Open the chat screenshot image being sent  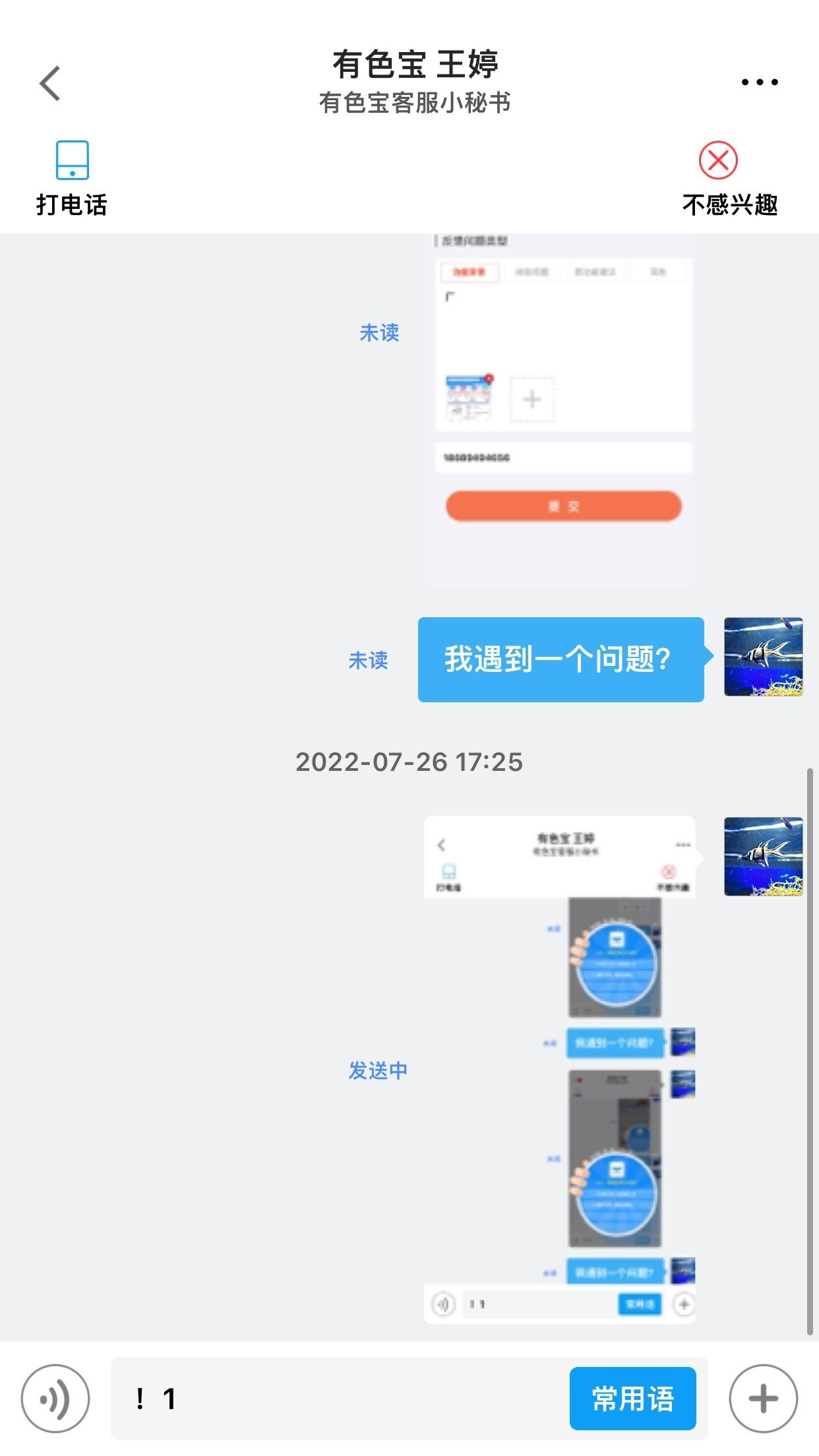559,1070
